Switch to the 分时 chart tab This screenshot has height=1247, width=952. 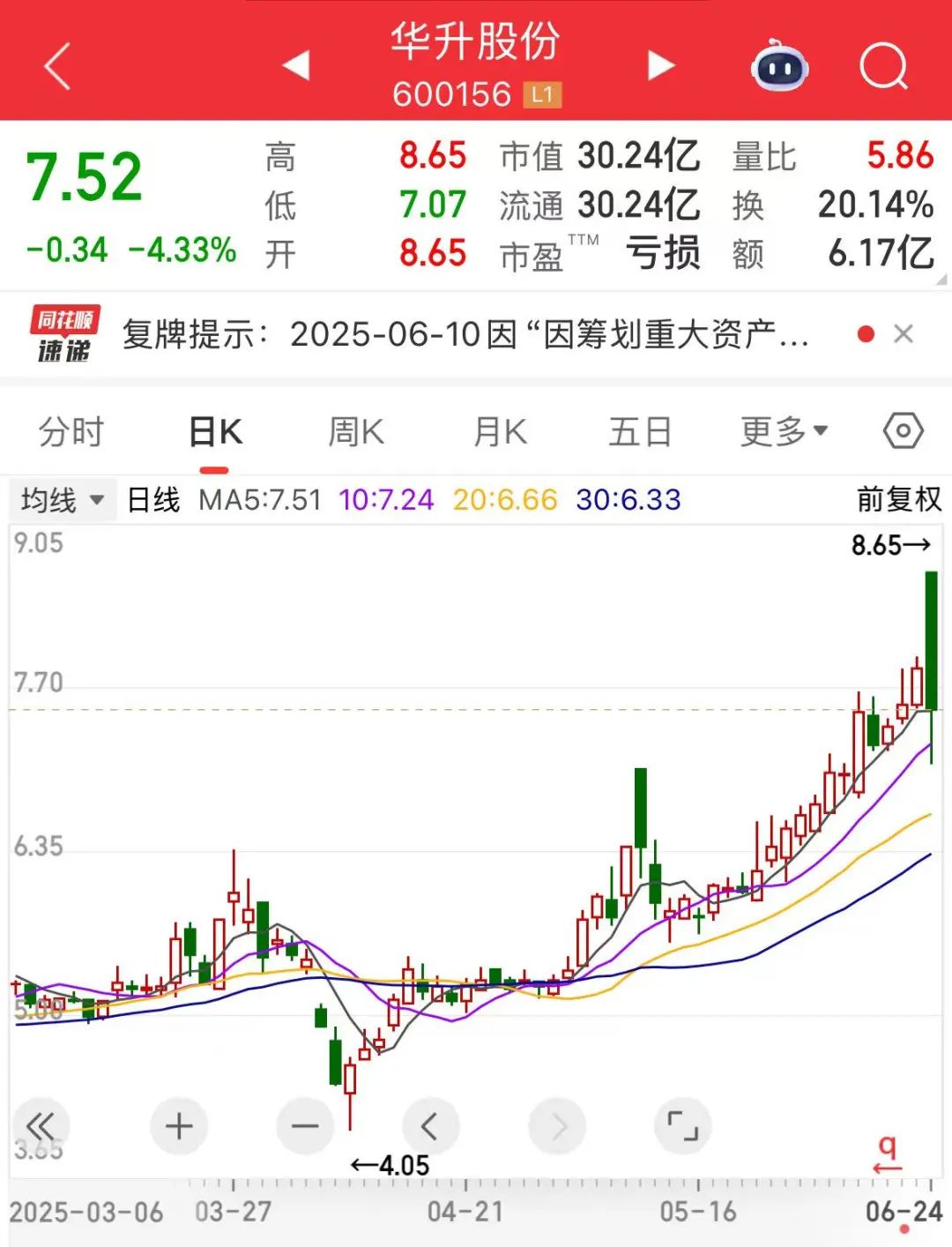click(71, 432)
